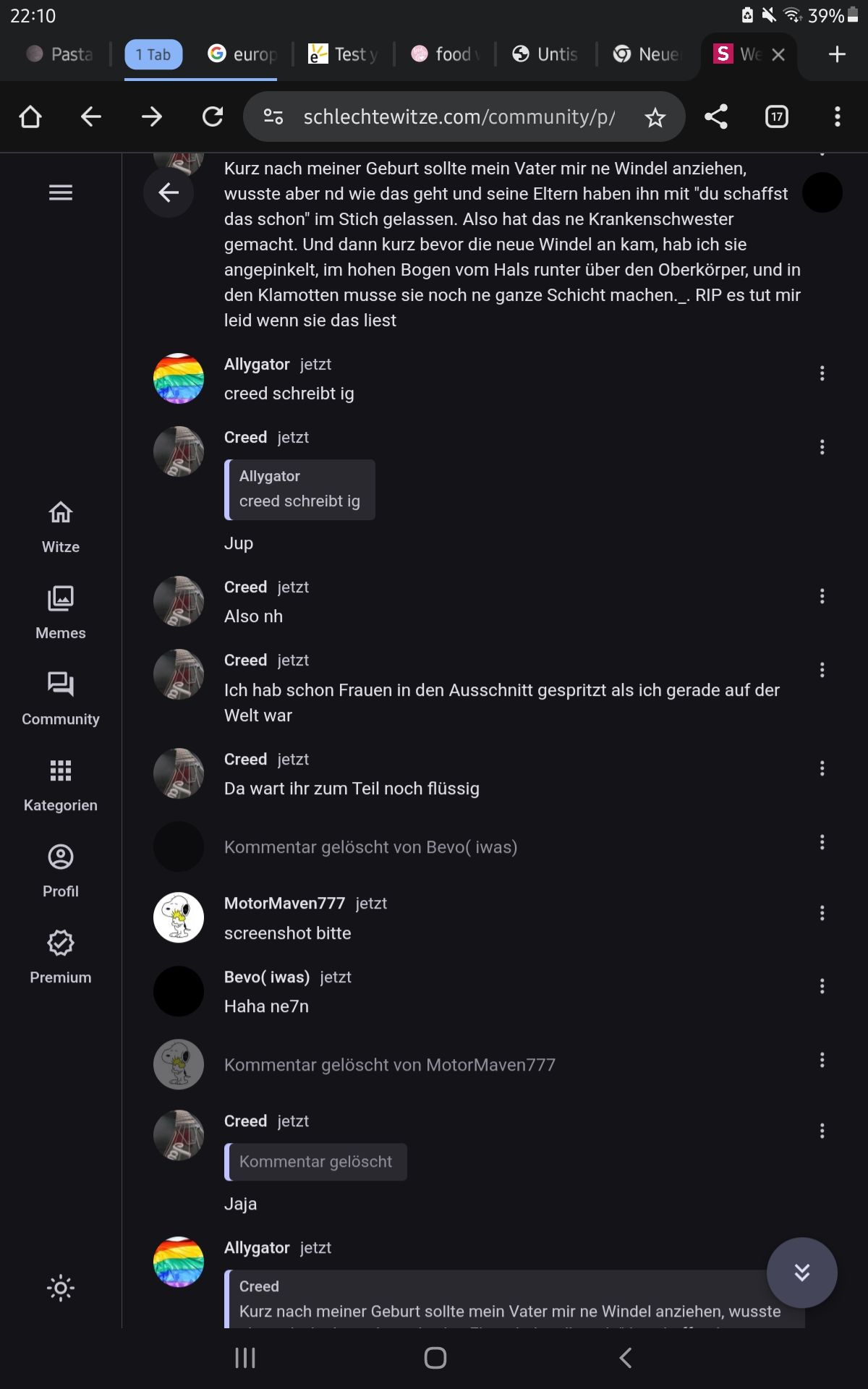
Task: Open the Community section
Action: [x=61, y=699]
